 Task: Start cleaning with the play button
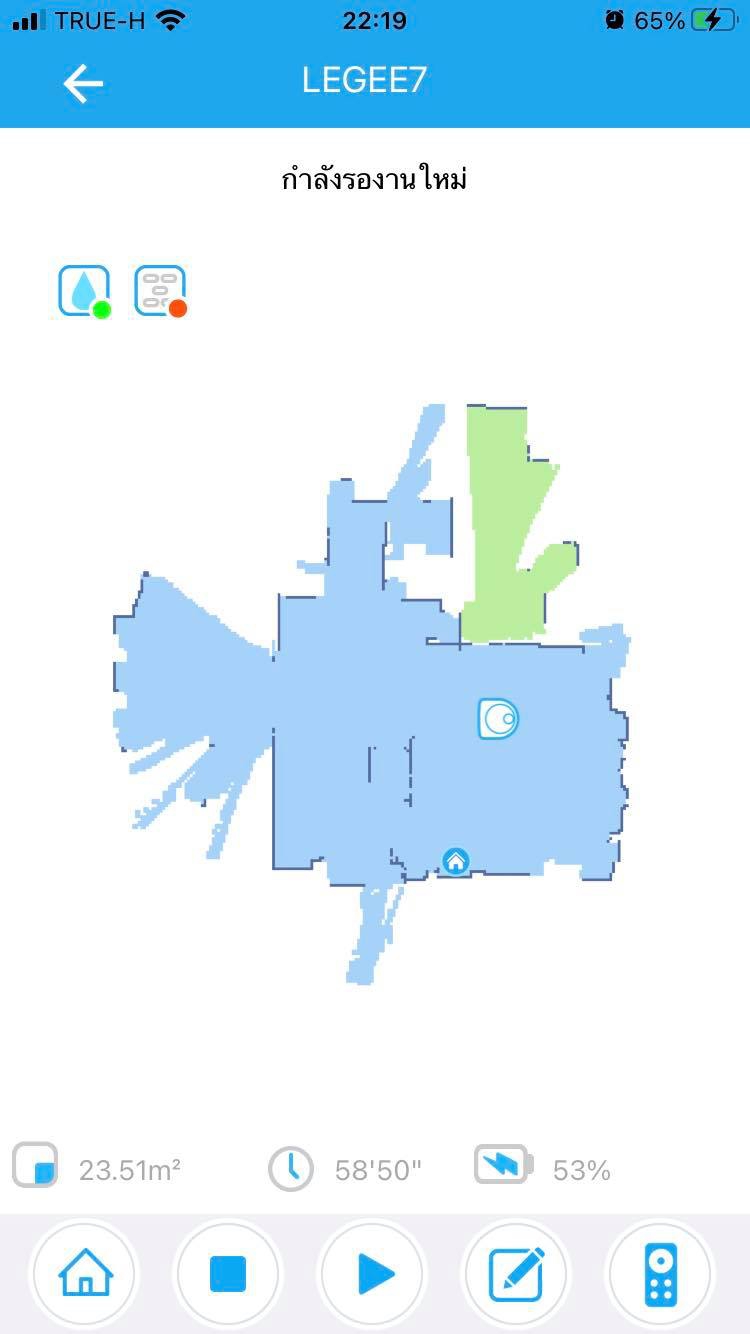click(x=374, y=1274)
